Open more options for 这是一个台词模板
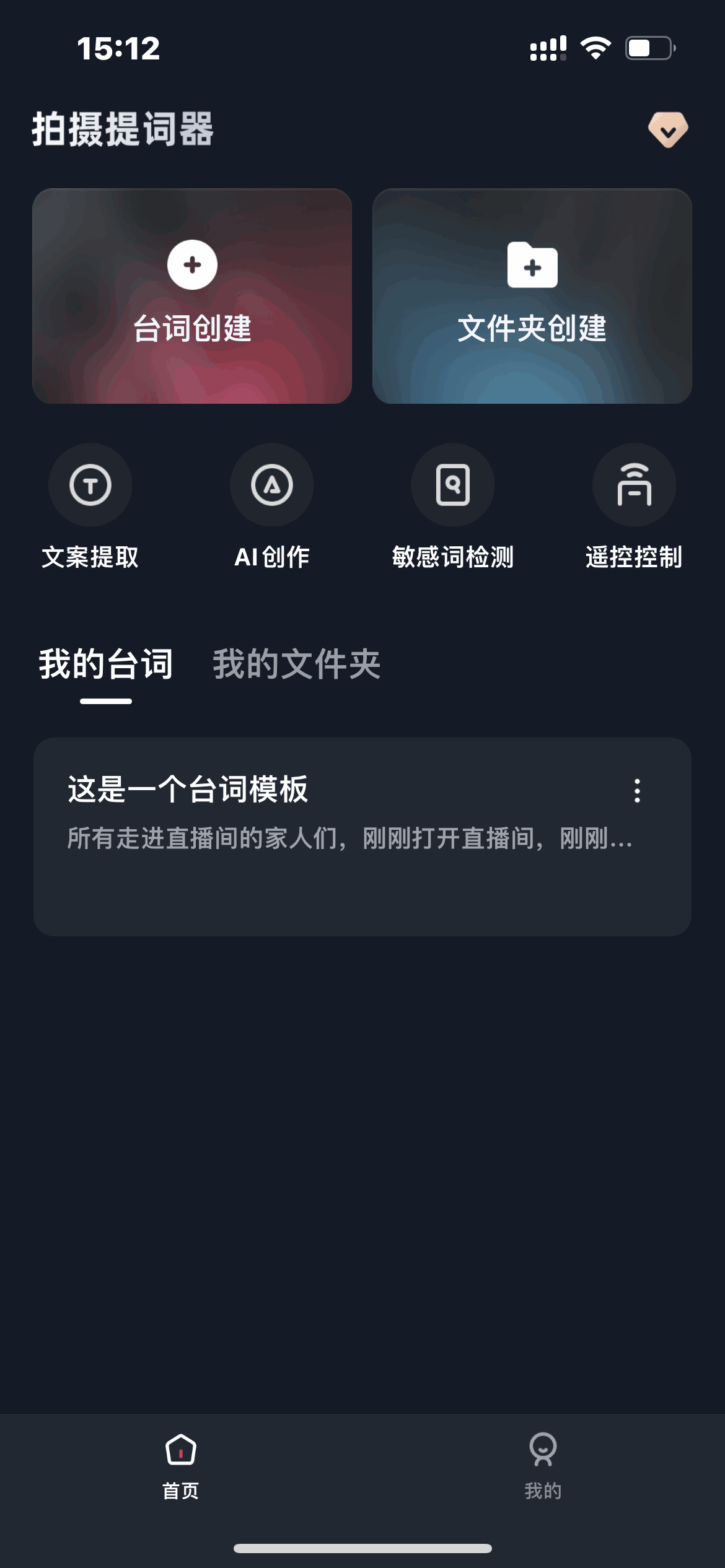The height and width of the screenshot is (1568, 725). tap(637, 791)
